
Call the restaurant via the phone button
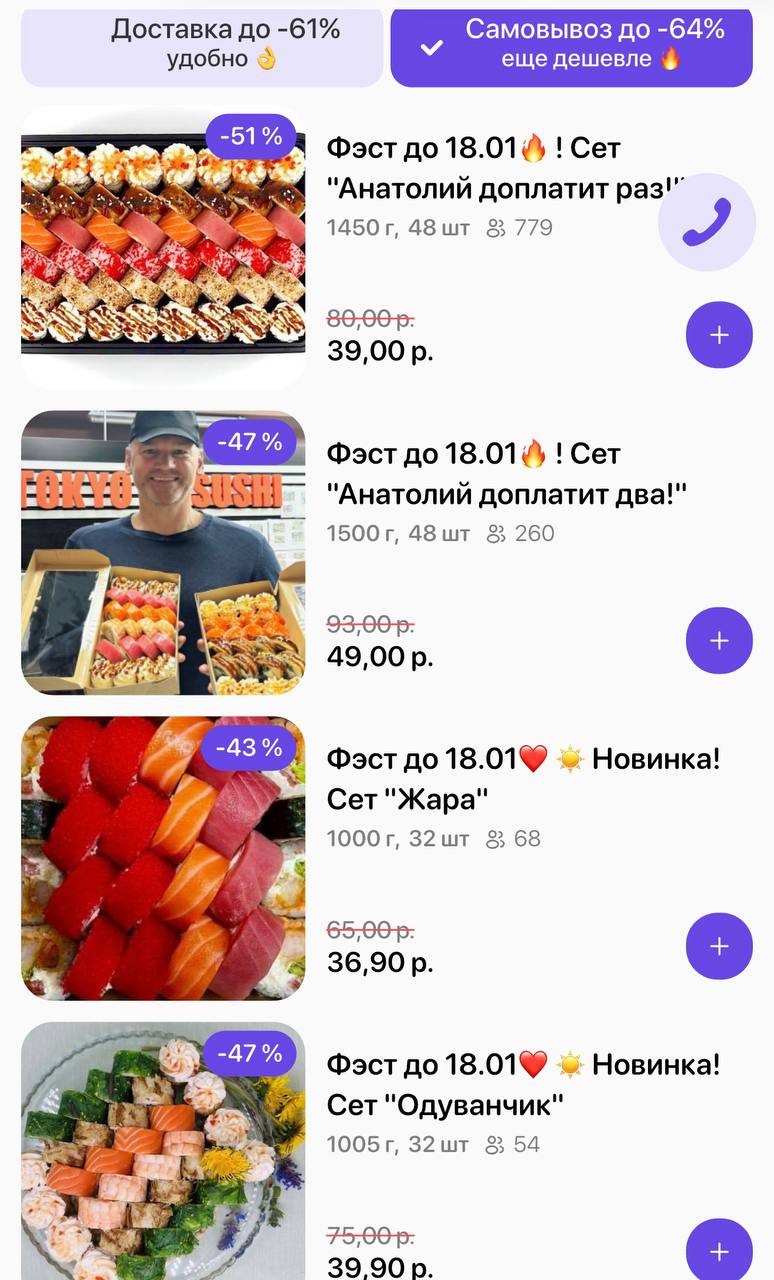tap(707, 222)
